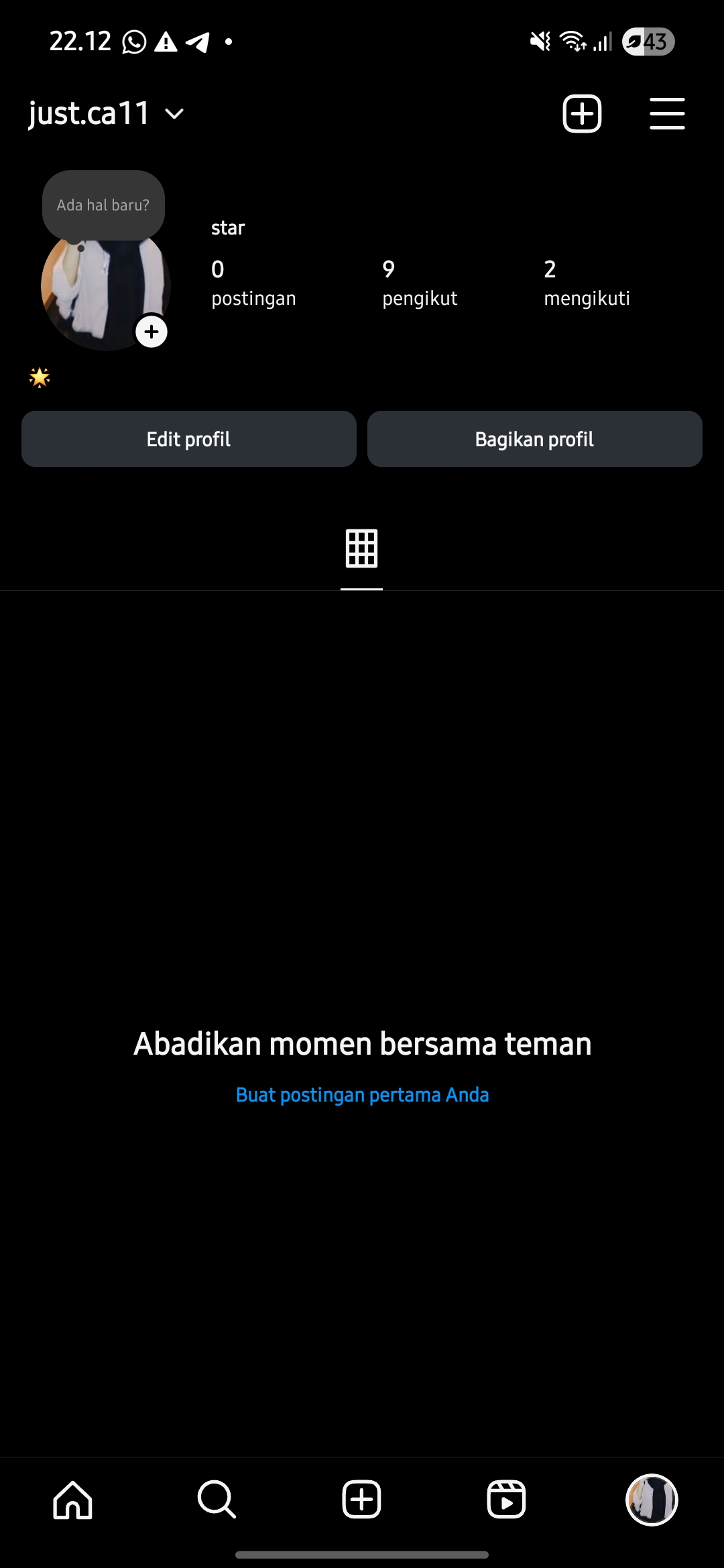724x1568 pixels.
Task: View the 2 mengikuti following list
Action: click(x=587, y=283)
